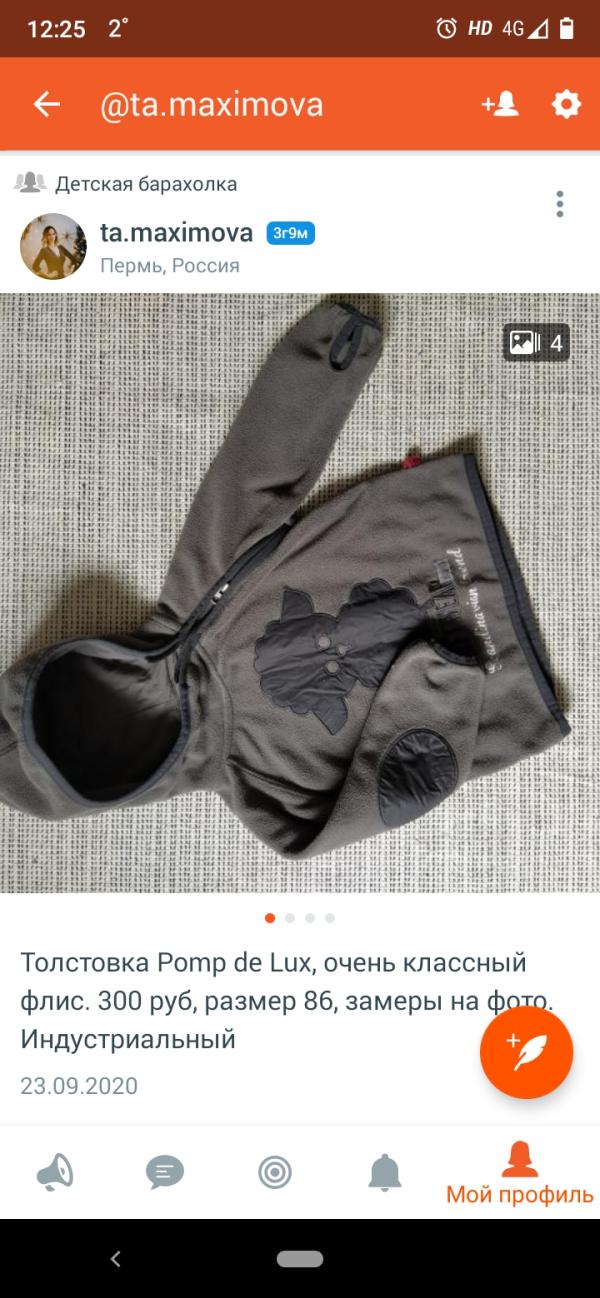Image resolution: width=600 pixels, height=1298 pixels.
Task: Open the settings gear icon
Action: click(x=566, y=104)
